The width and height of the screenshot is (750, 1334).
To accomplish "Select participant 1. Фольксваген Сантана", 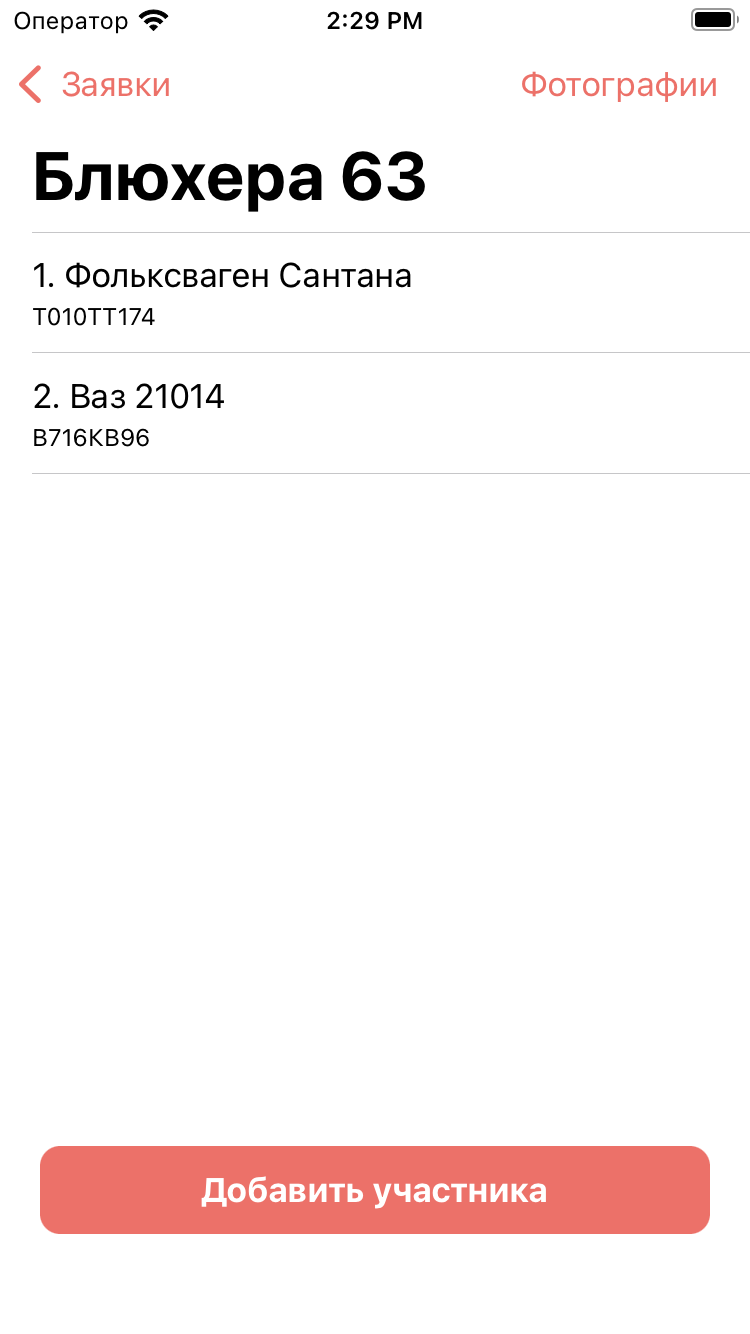I will [222, 276].
